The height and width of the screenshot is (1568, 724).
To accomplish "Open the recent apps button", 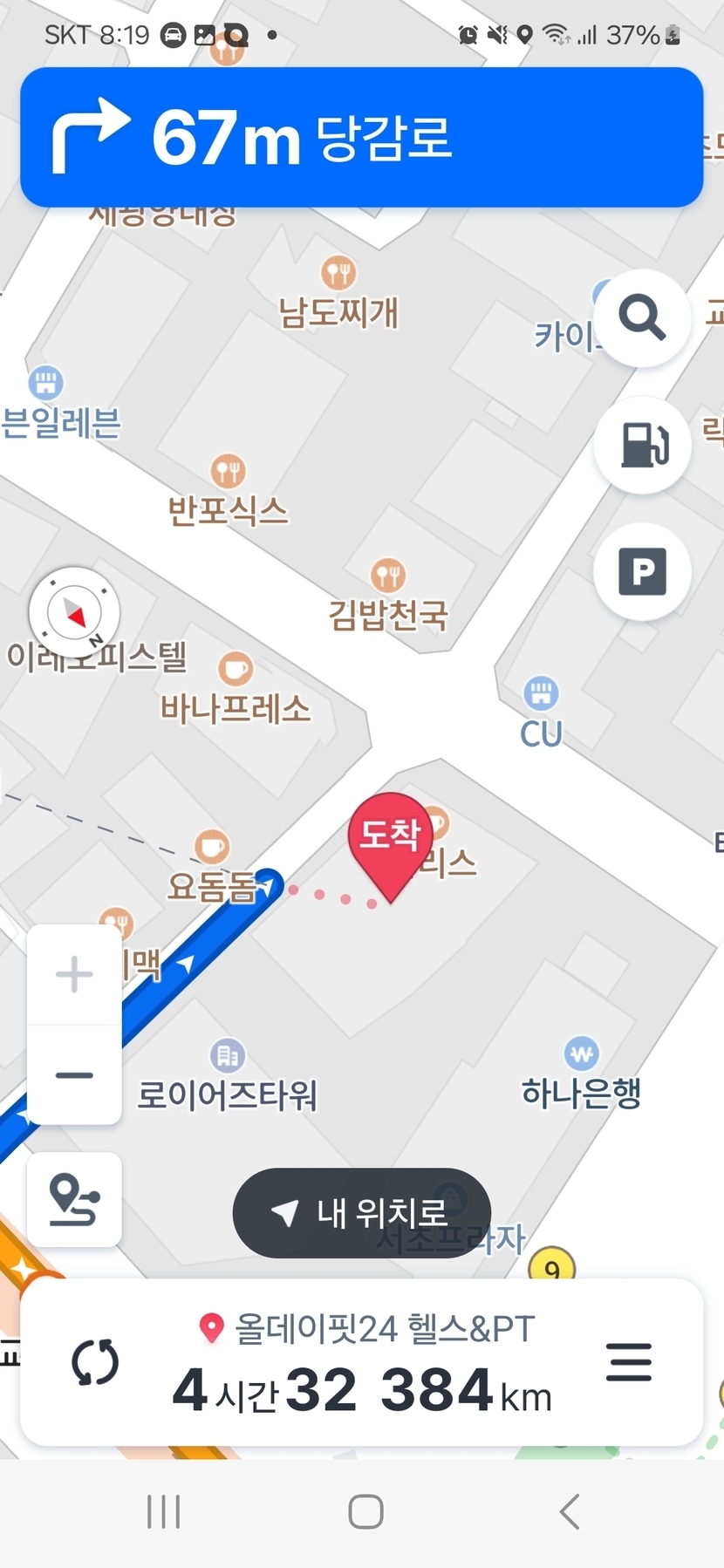I will [163, 1511].
